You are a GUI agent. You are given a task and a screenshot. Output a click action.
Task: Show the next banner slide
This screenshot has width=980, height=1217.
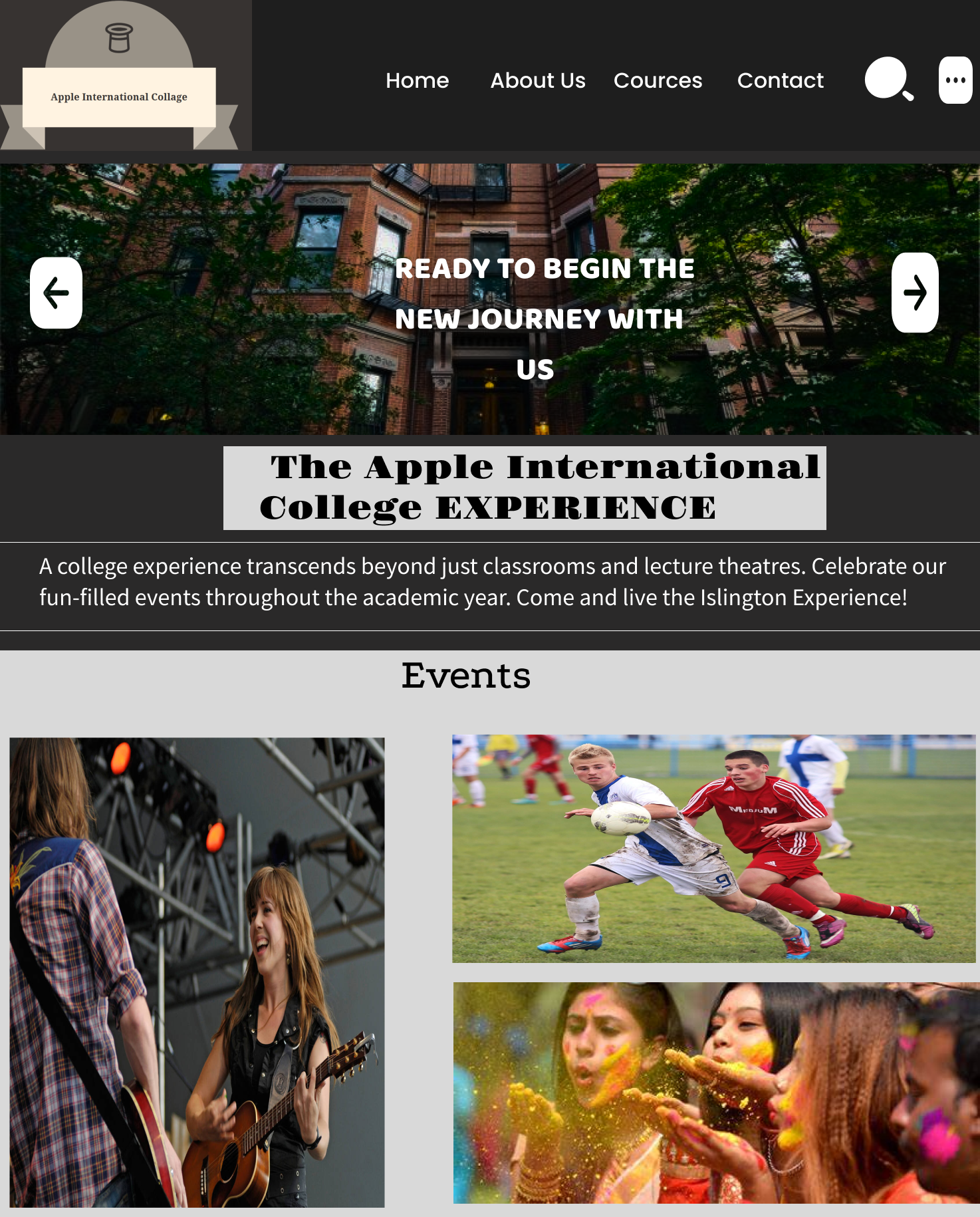tap(914, 293)
